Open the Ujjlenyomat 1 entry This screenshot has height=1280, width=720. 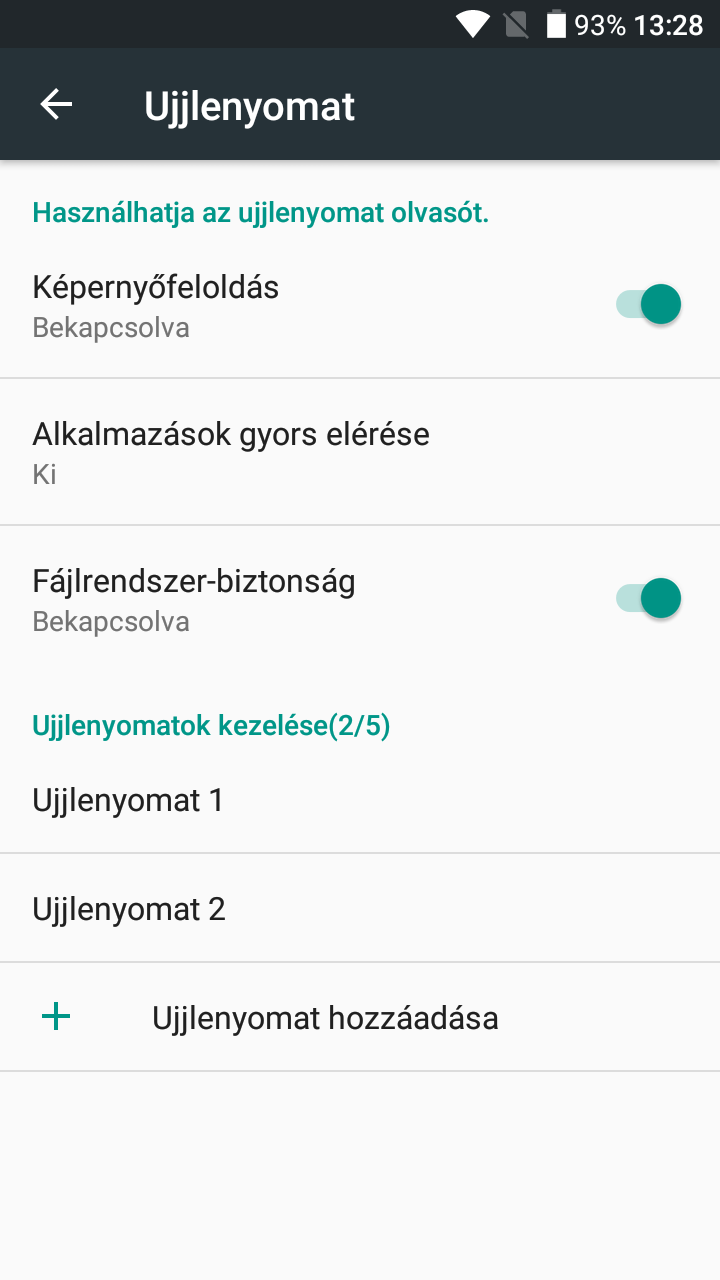point(128,800)
